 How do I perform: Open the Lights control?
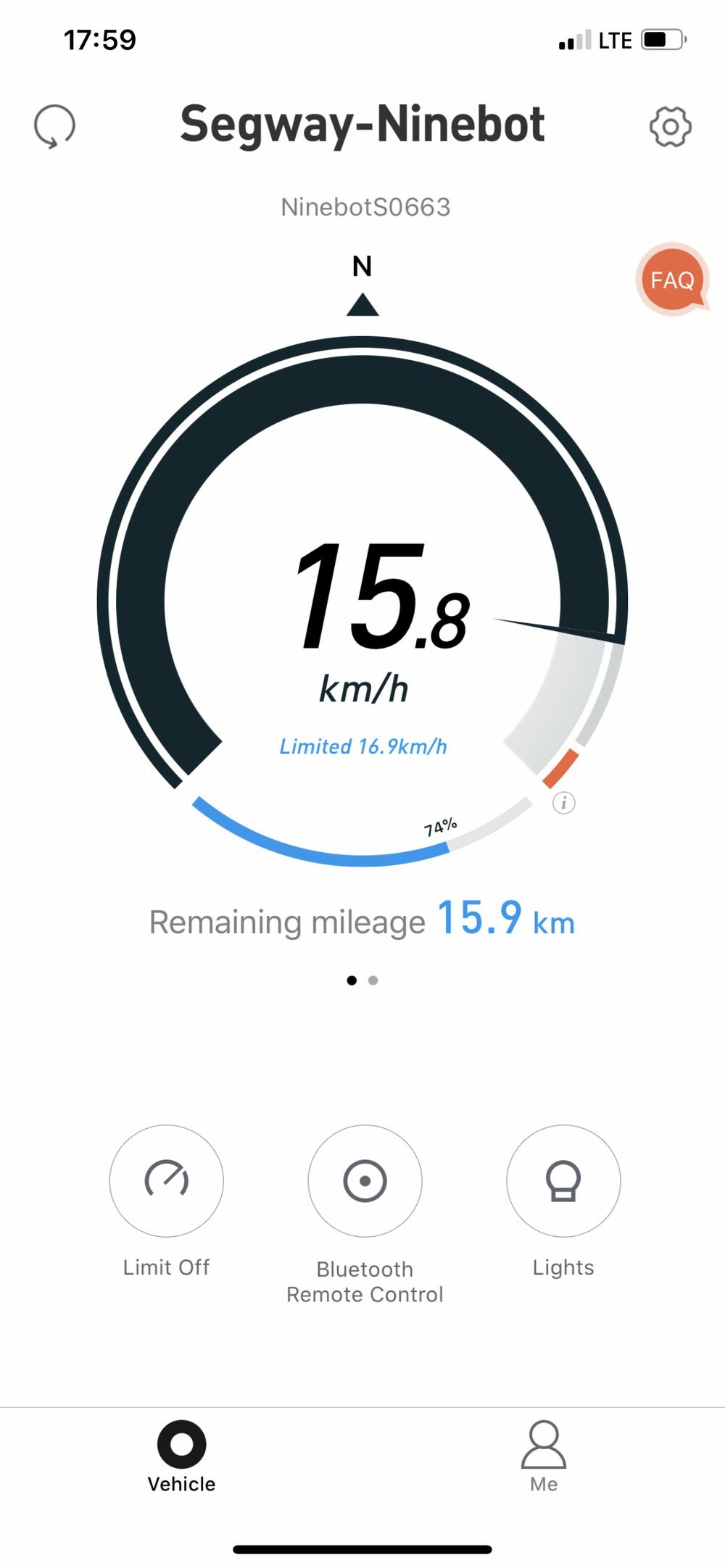563,1181
